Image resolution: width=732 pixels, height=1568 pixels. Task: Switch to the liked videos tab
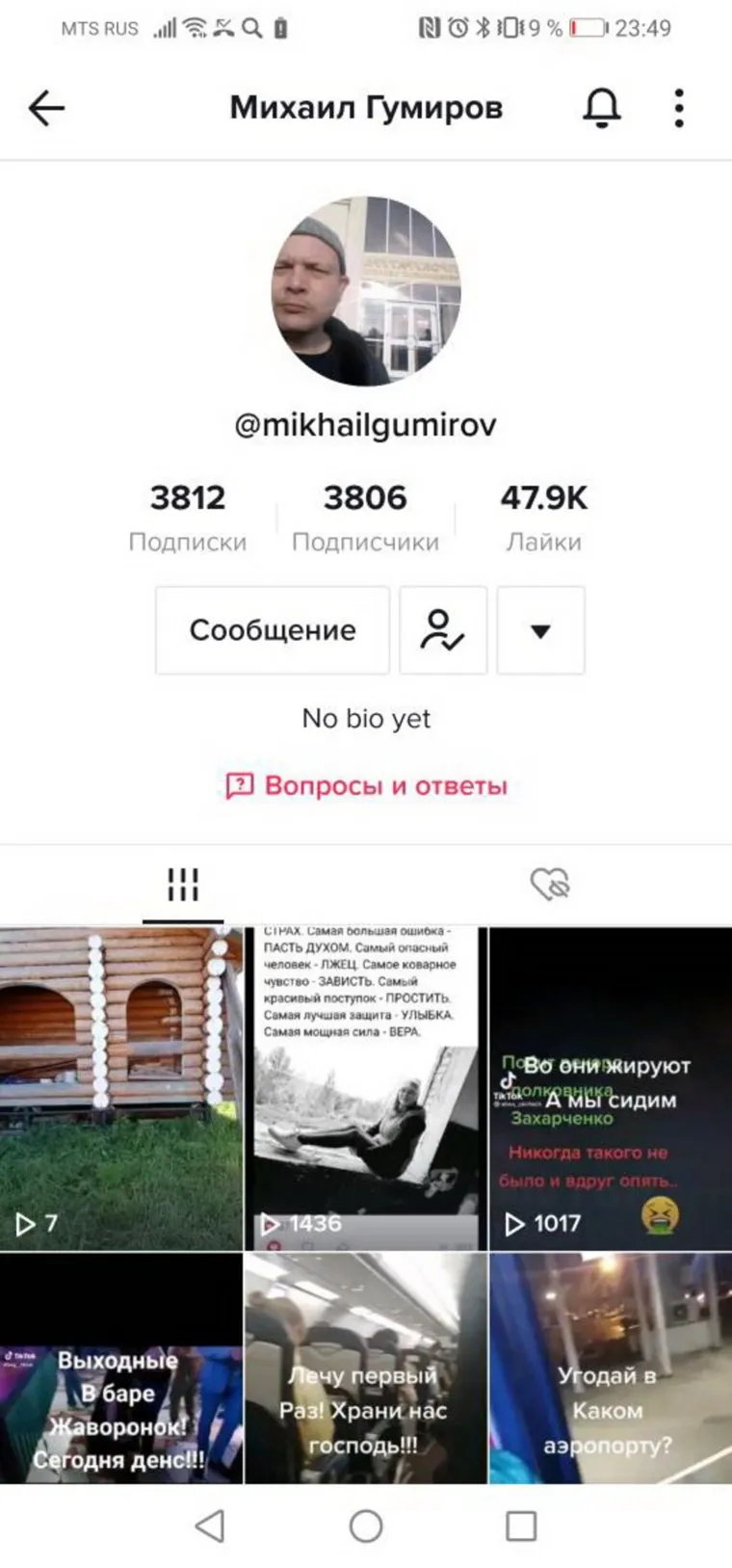550,884
